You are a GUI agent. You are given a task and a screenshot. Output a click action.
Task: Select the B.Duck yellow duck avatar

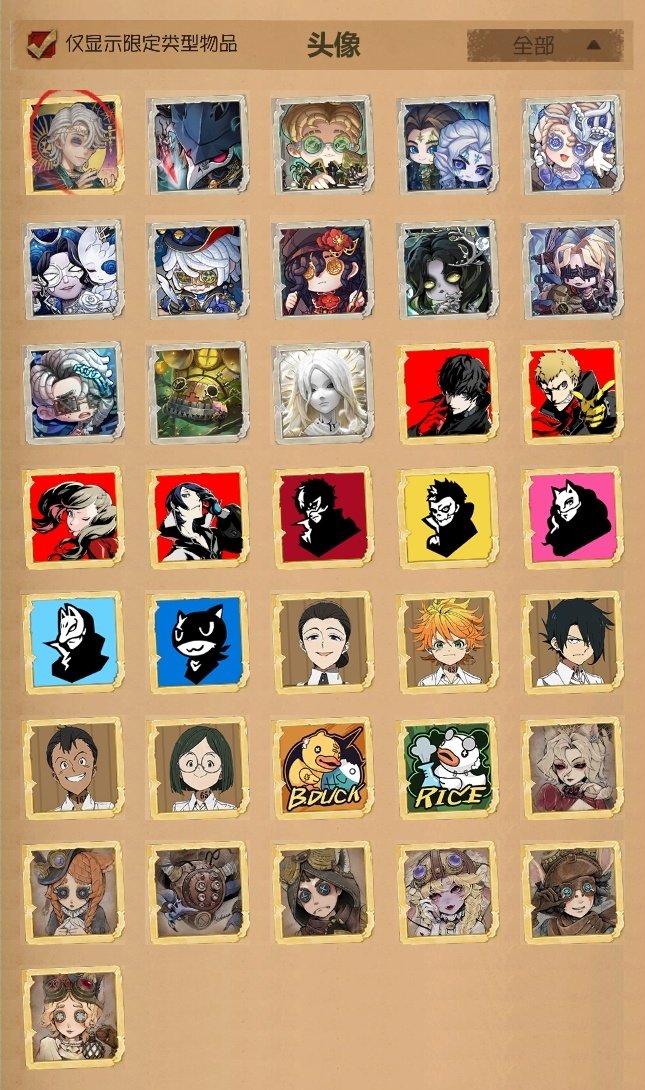323,768
